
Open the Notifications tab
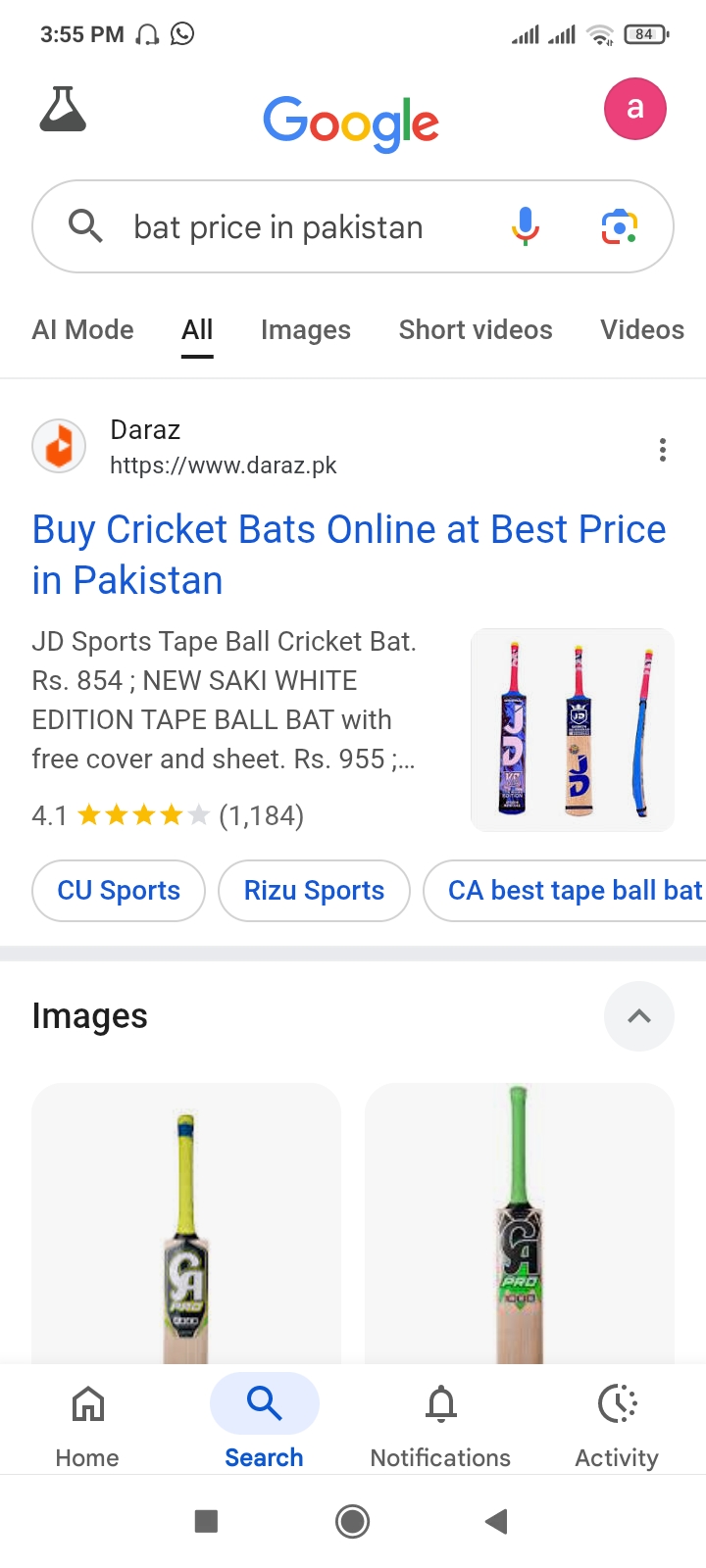pos(440,1422)
